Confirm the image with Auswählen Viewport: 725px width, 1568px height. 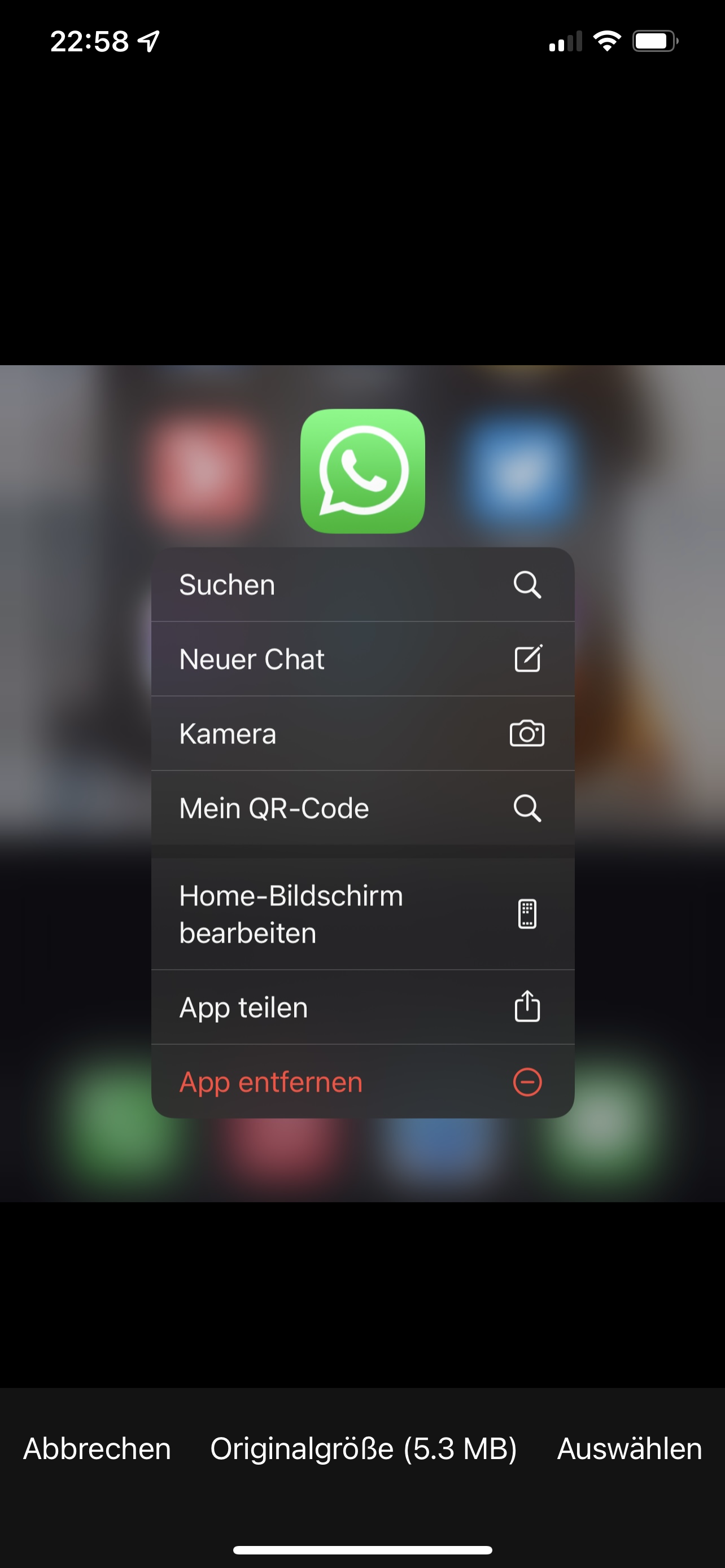(630, 1448)
